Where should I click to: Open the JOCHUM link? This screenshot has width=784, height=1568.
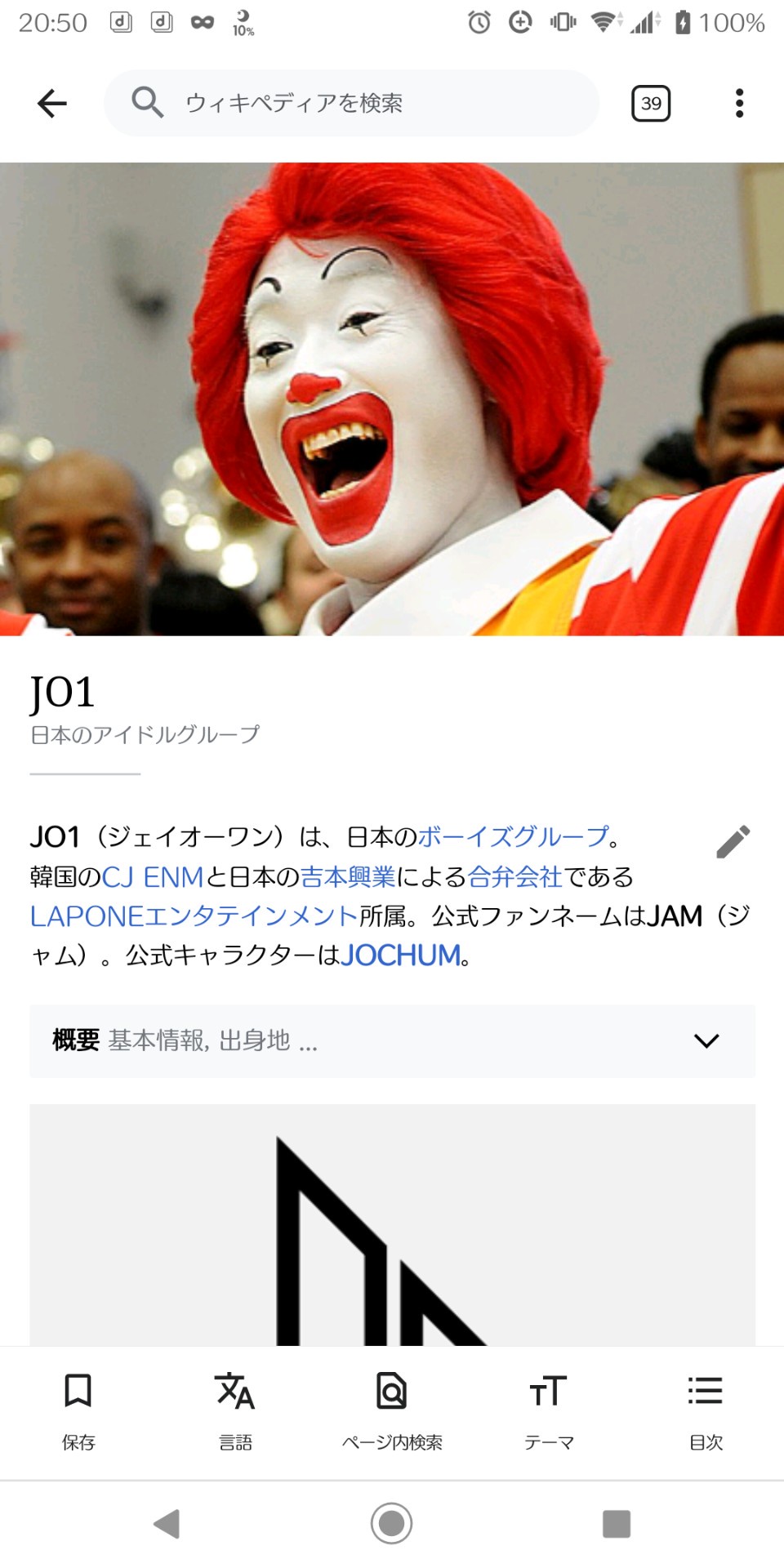tap(400, 955)
